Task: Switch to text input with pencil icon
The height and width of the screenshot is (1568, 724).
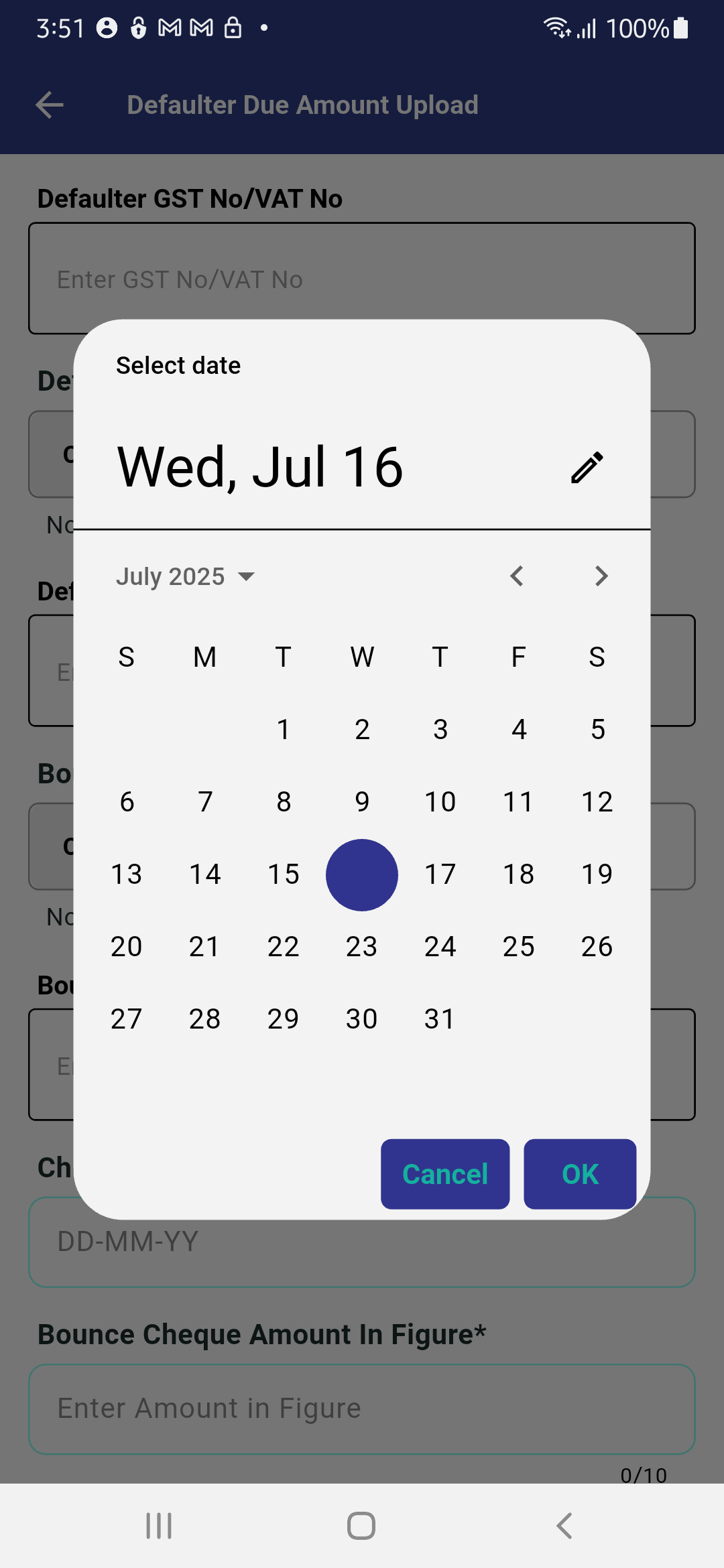Action: (587, 467)
